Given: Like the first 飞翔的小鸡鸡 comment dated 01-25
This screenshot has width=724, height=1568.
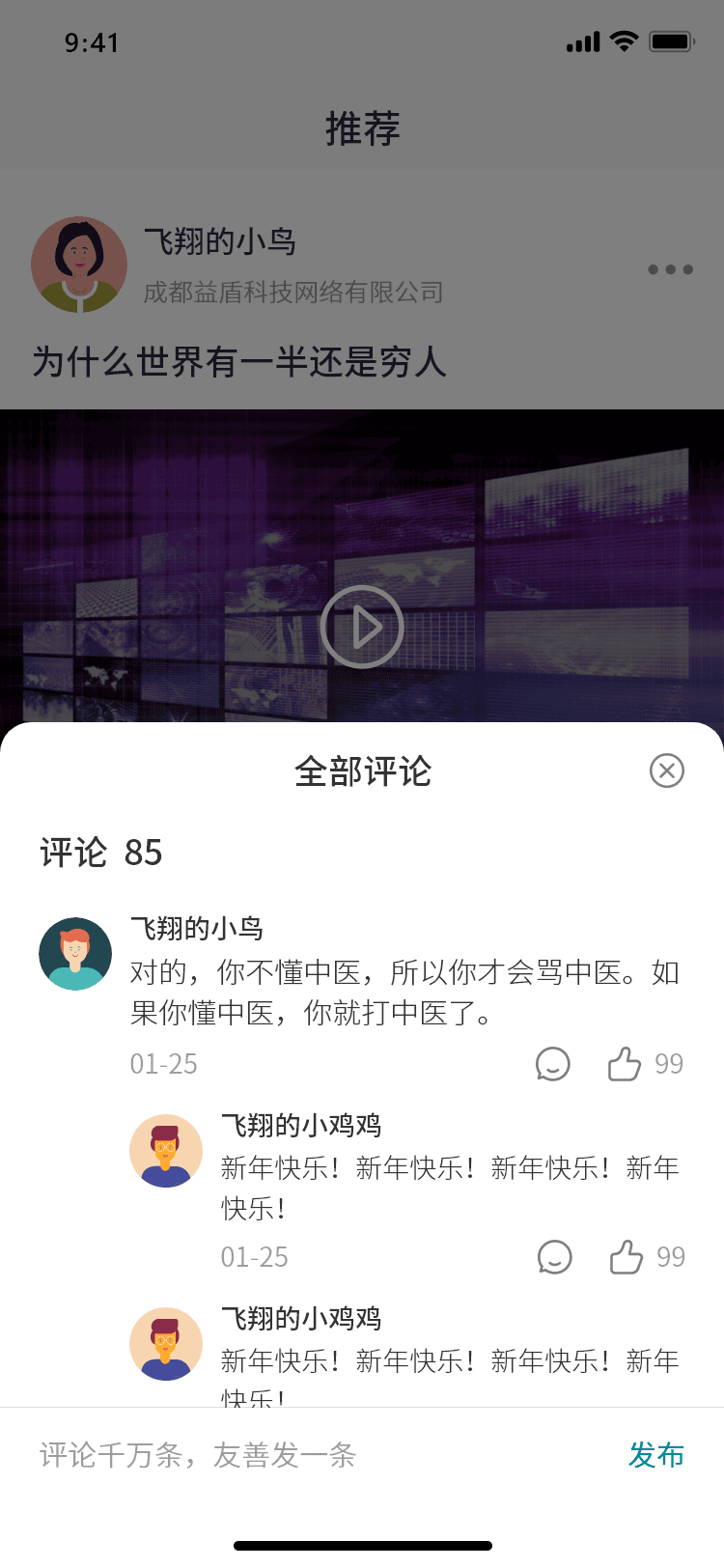Looking at the screenshot, I should [627, 1256].
